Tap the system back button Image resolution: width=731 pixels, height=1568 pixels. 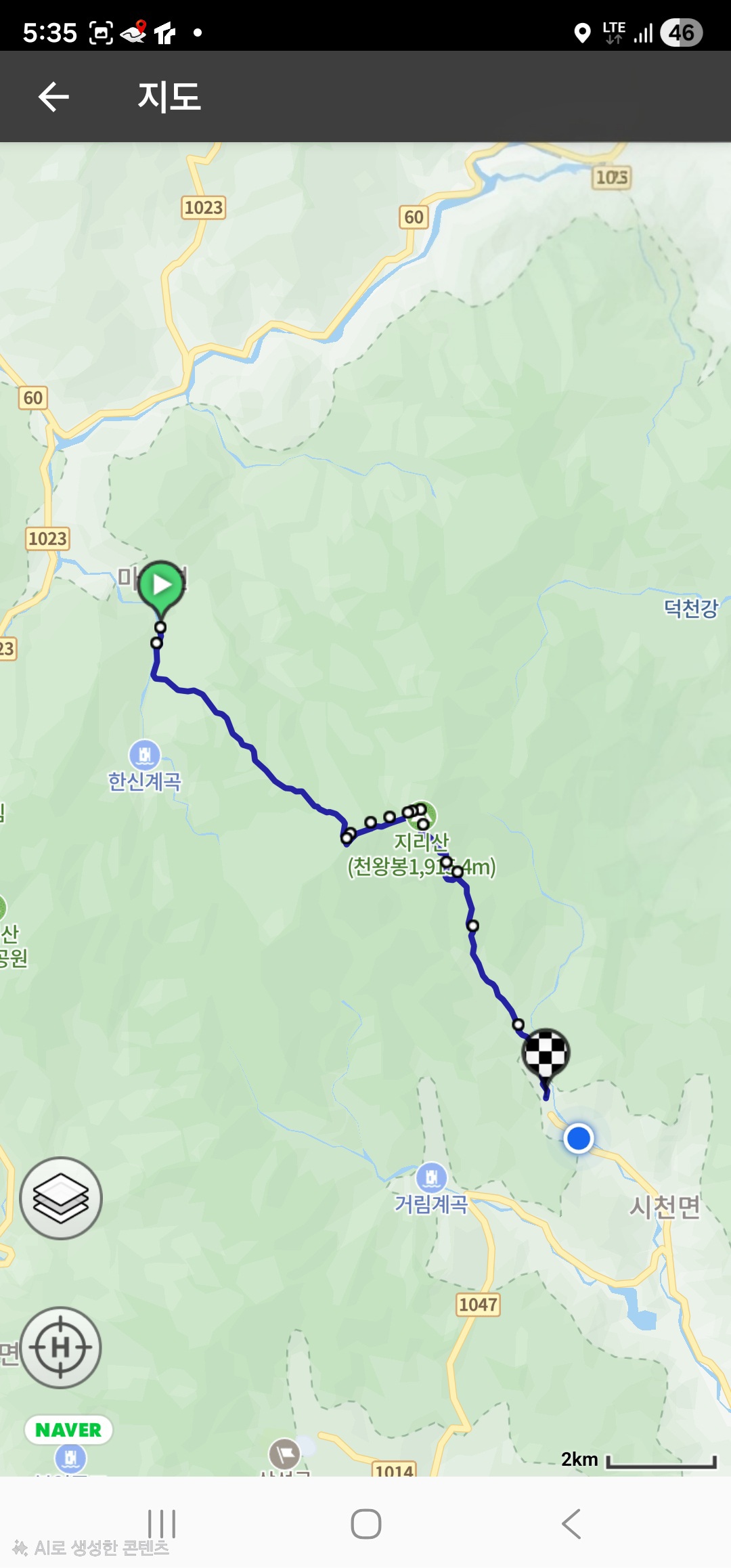point(571,1524)
